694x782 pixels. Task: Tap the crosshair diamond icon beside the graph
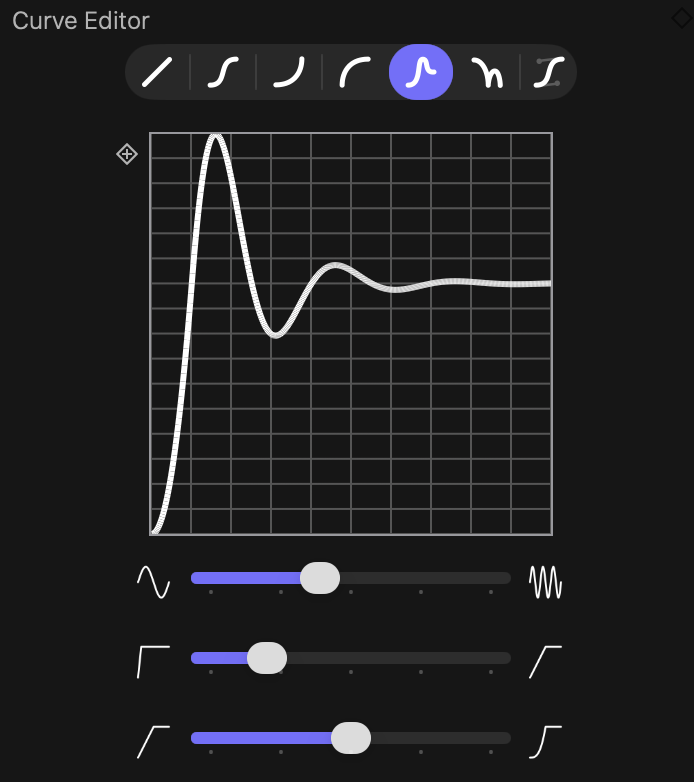[x=127, y=154]
